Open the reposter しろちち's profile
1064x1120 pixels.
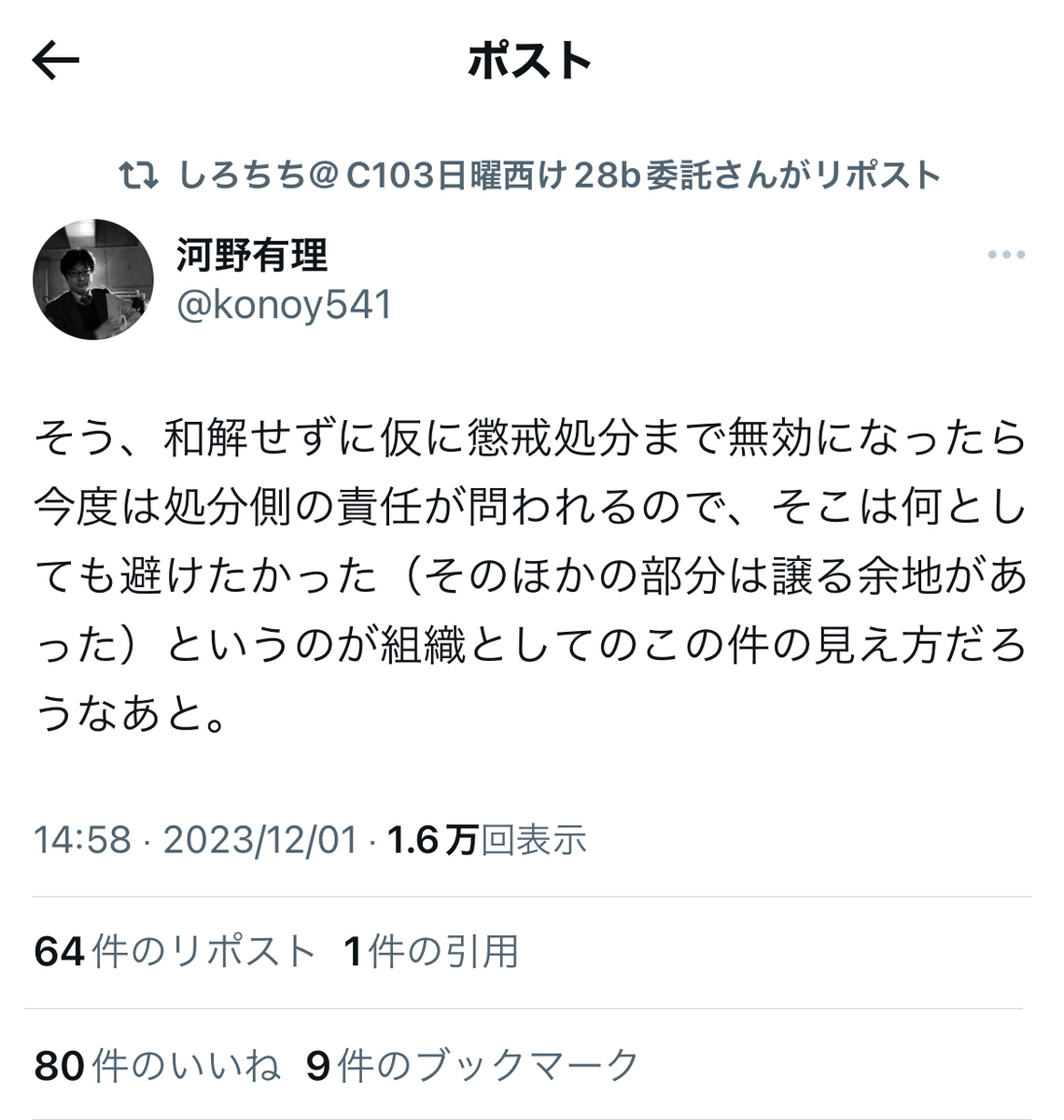(558, 175)
